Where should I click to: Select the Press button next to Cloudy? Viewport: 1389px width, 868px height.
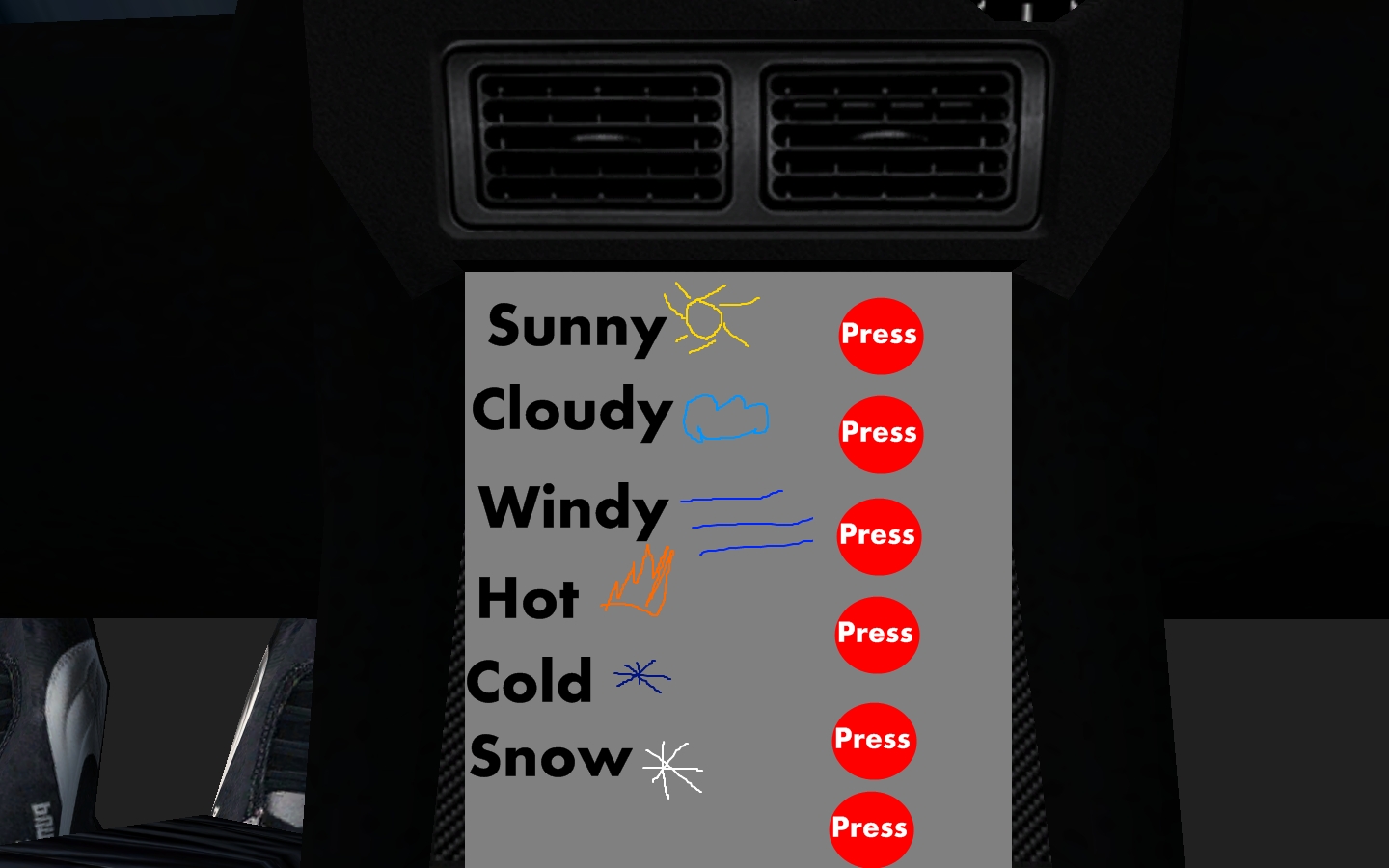click(x=880, y=434)
